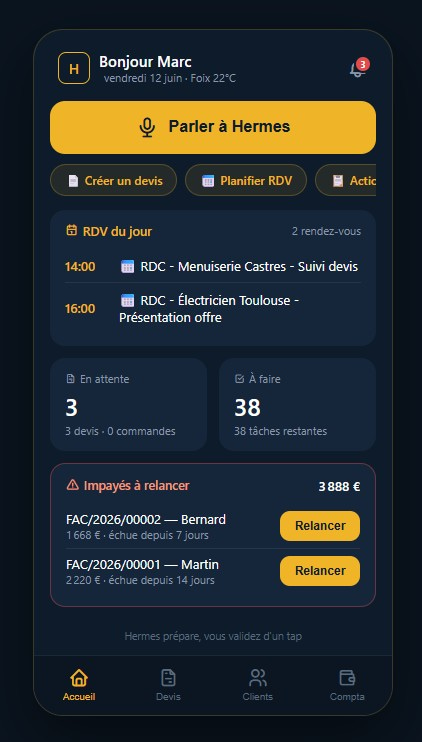Open the notifications bell
The image size is (422, 742).
(358, 69)
